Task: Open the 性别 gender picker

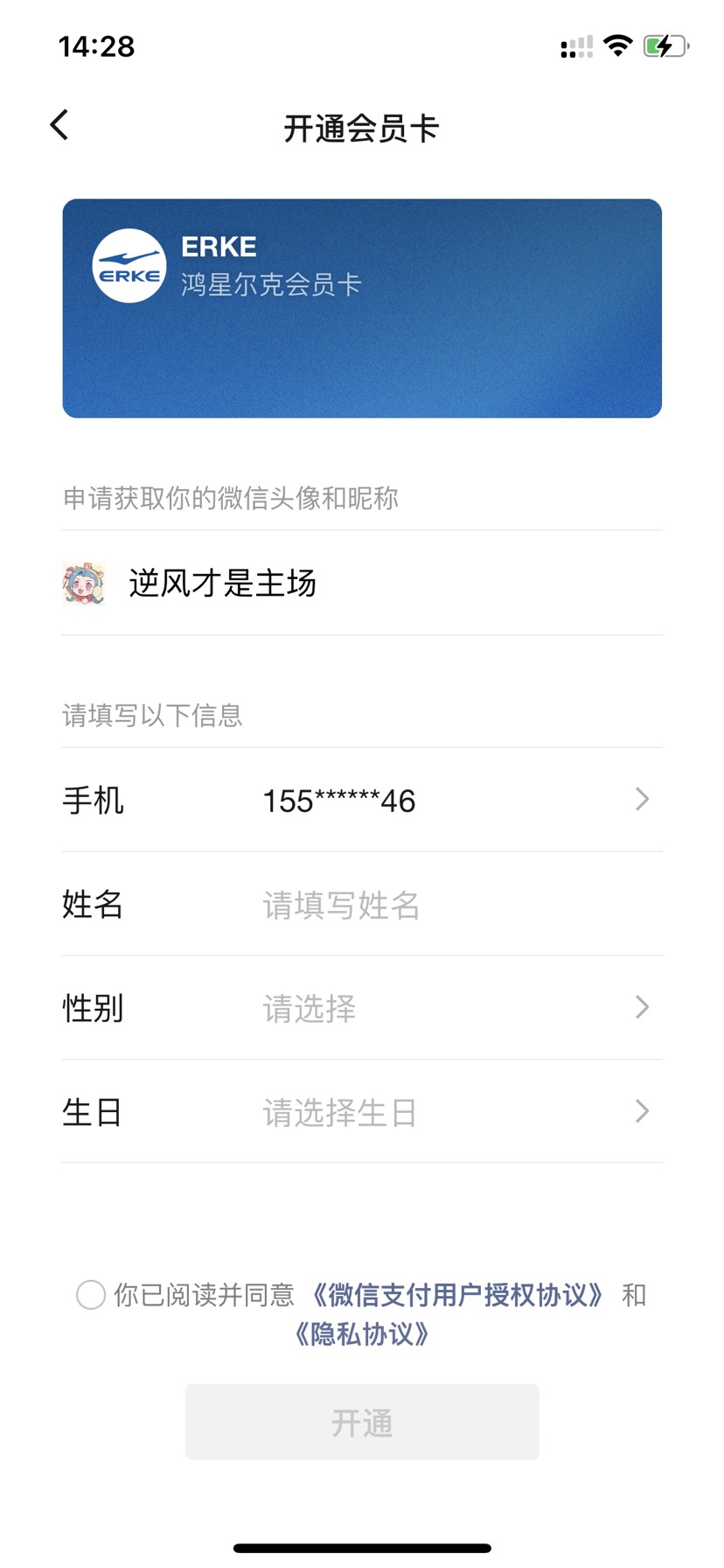Action: coord(362,1008)
